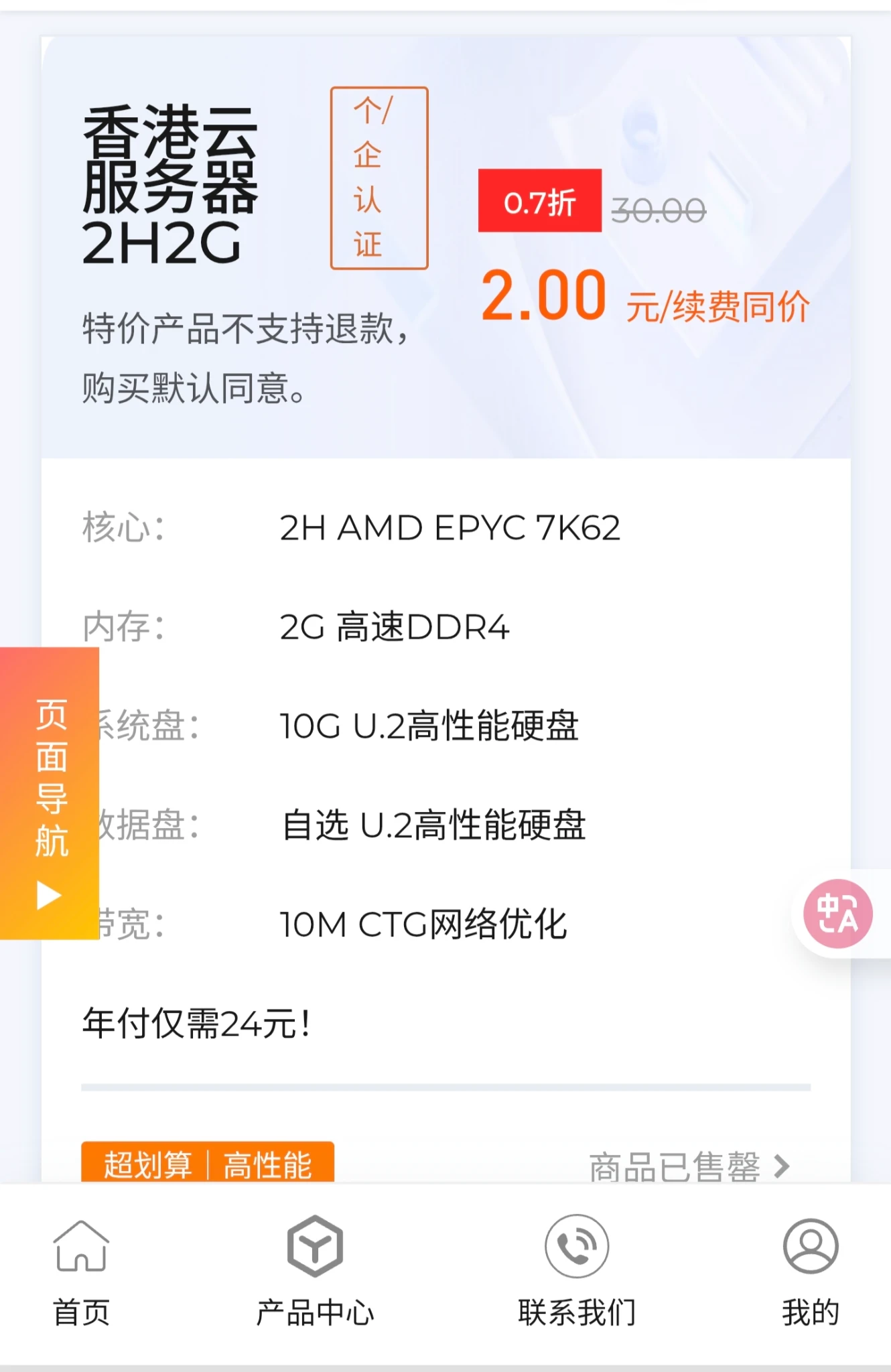Image resolution: width=891 pixels, height=1372 pixels.
Task: Tap the 商品已售罄 sold-out link
Action: [x=689, y=1166]
